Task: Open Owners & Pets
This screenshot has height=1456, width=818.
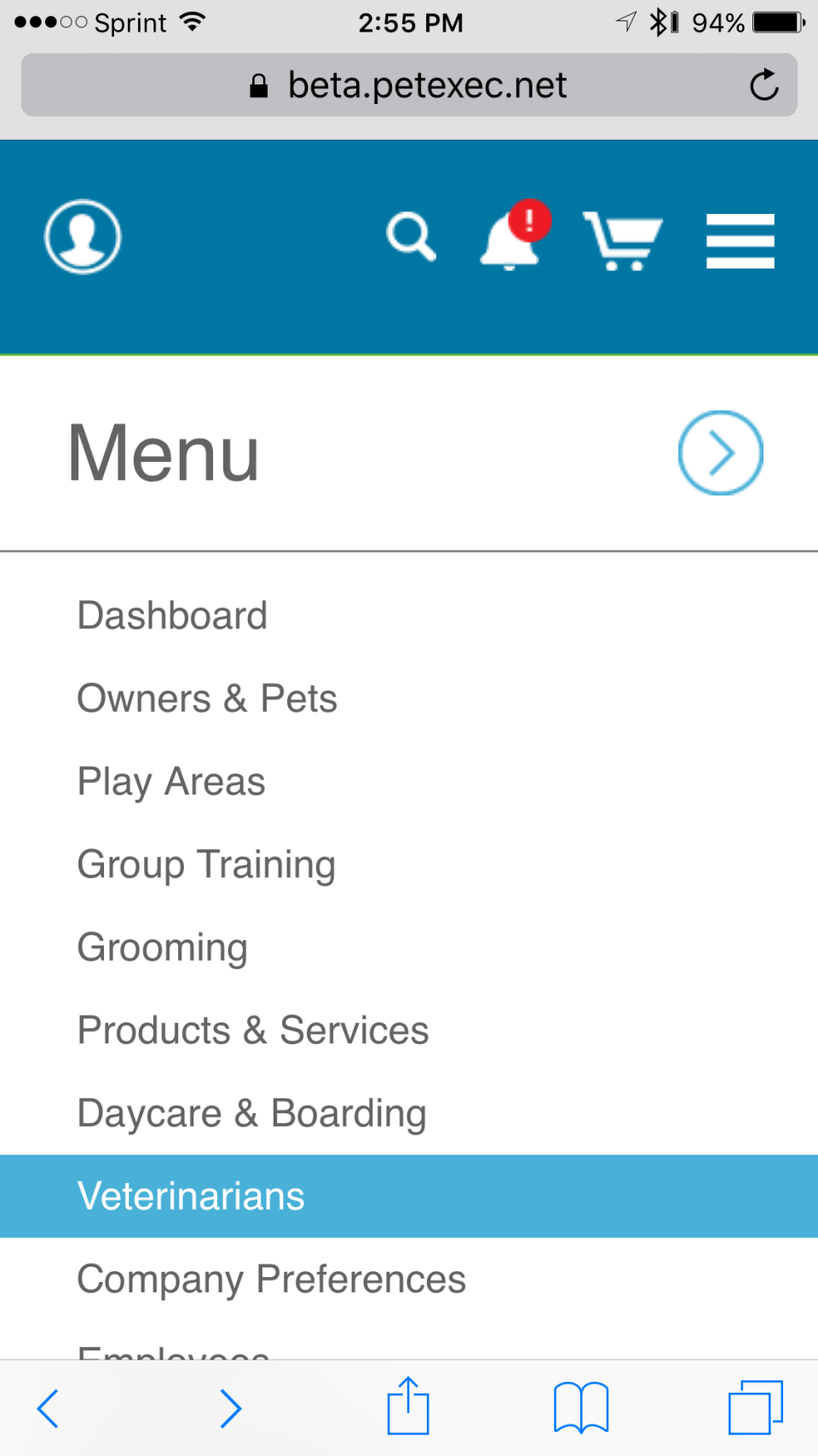Action: tap(206, 697)
